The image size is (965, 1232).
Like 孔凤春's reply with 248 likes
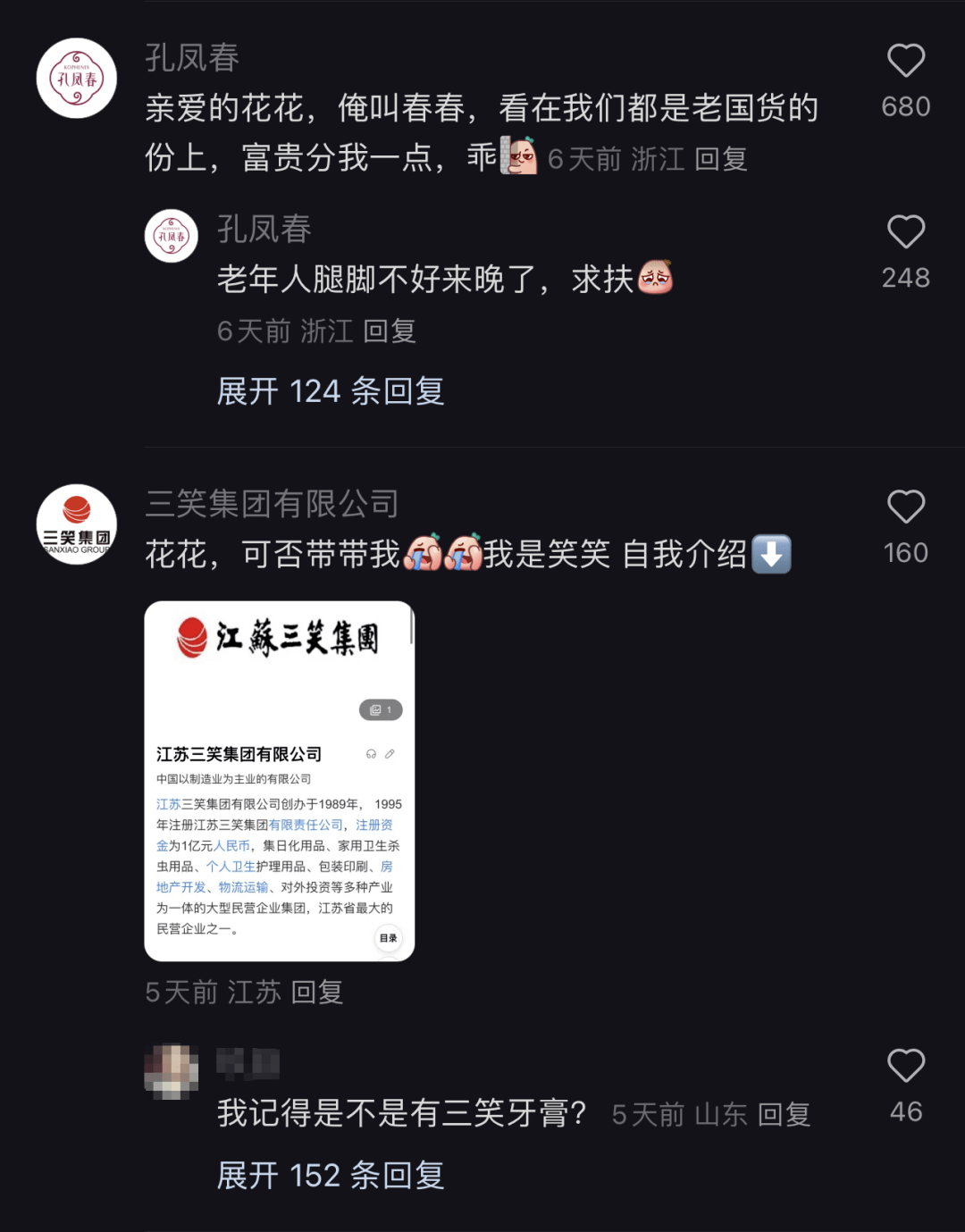coord(905,233)
